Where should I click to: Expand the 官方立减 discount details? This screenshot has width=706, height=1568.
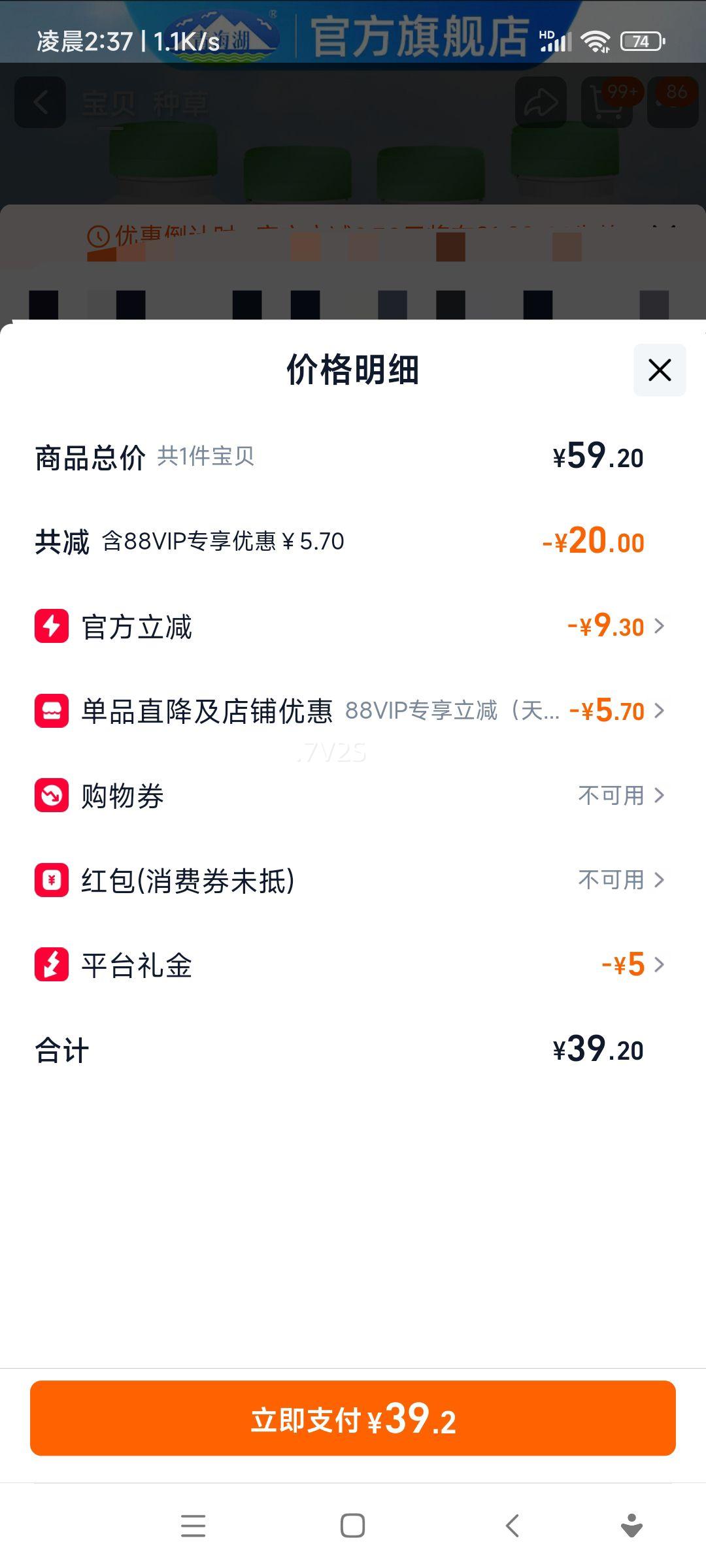pos(660,627)
